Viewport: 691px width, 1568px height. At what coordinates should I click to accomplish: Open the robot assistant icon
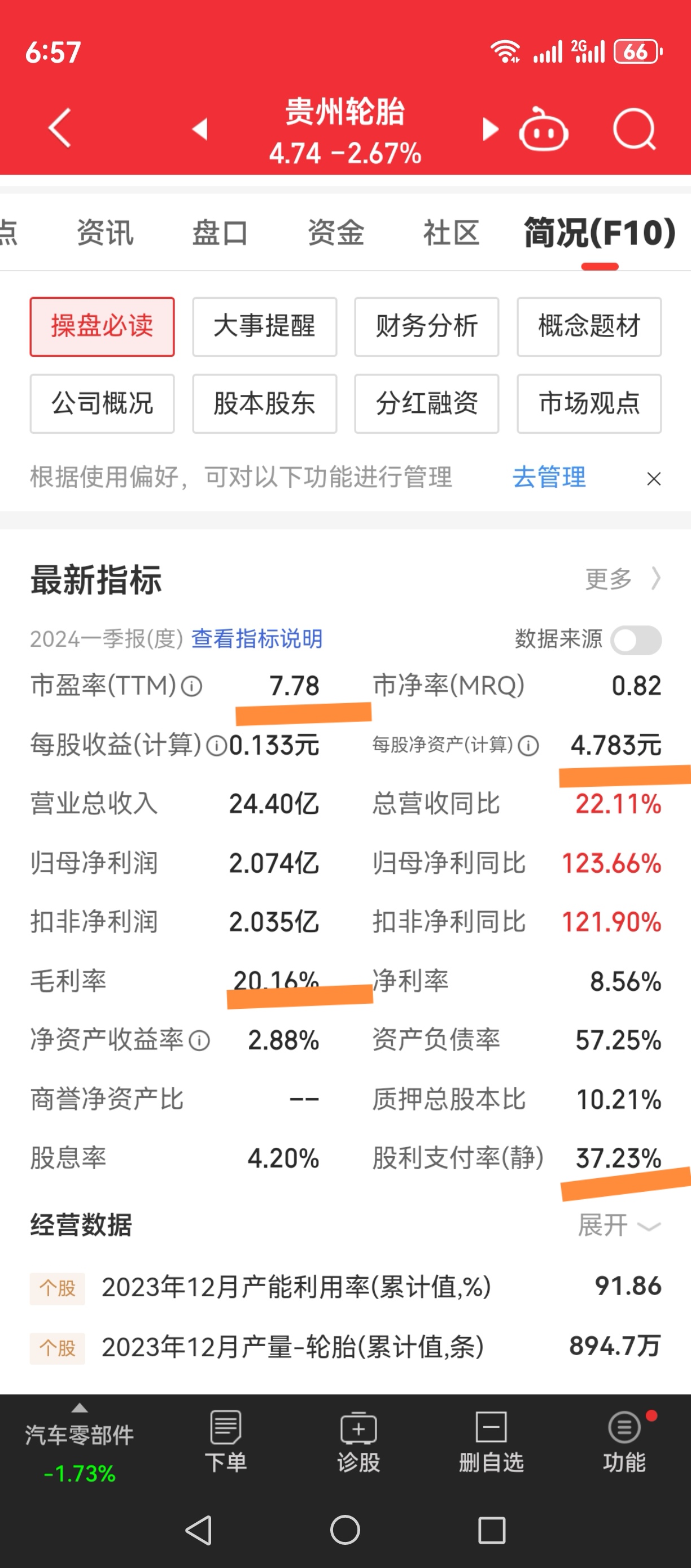(x=543, y=128)
